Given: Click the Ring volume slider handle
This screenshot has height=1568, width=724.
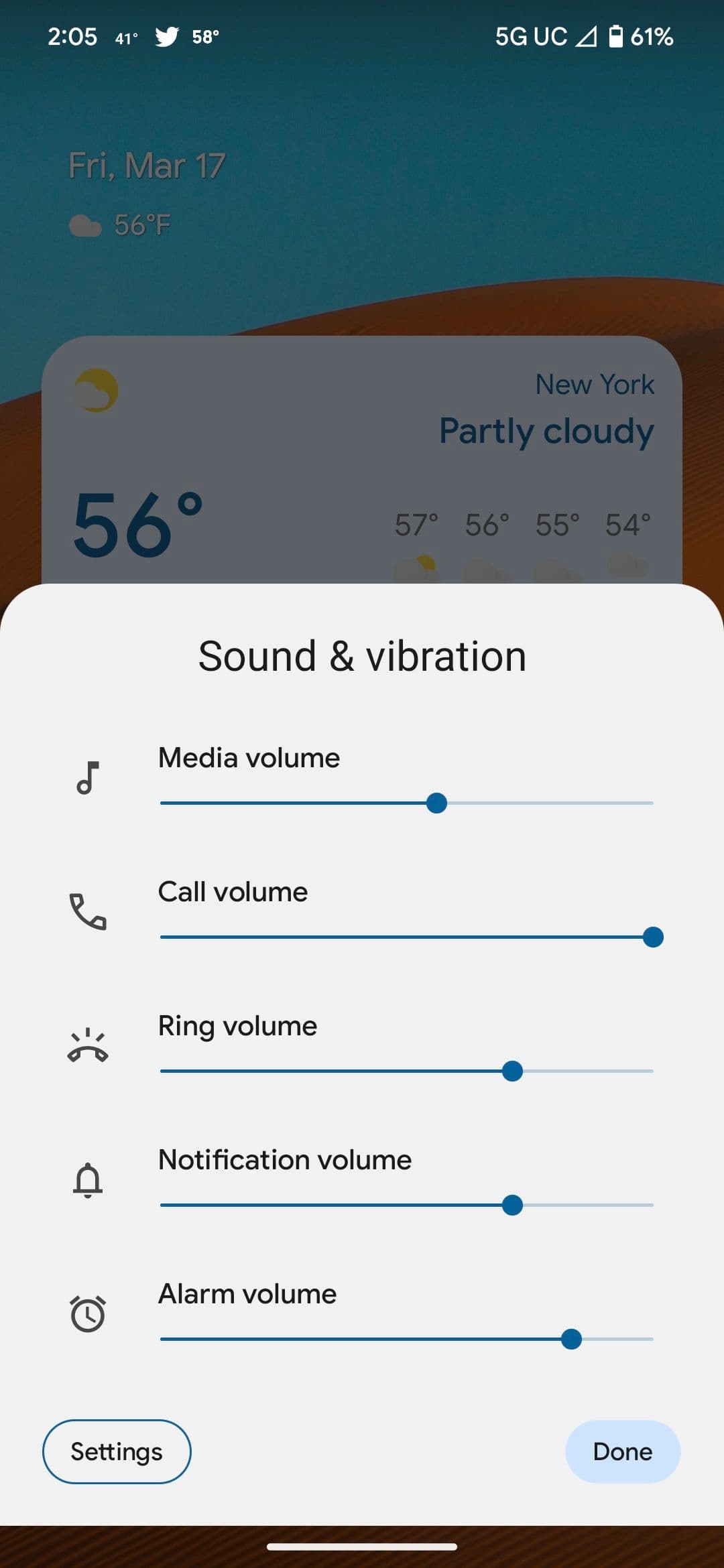Looking at the screenshot, I should pyautogui.click(x=513, y=1071).
